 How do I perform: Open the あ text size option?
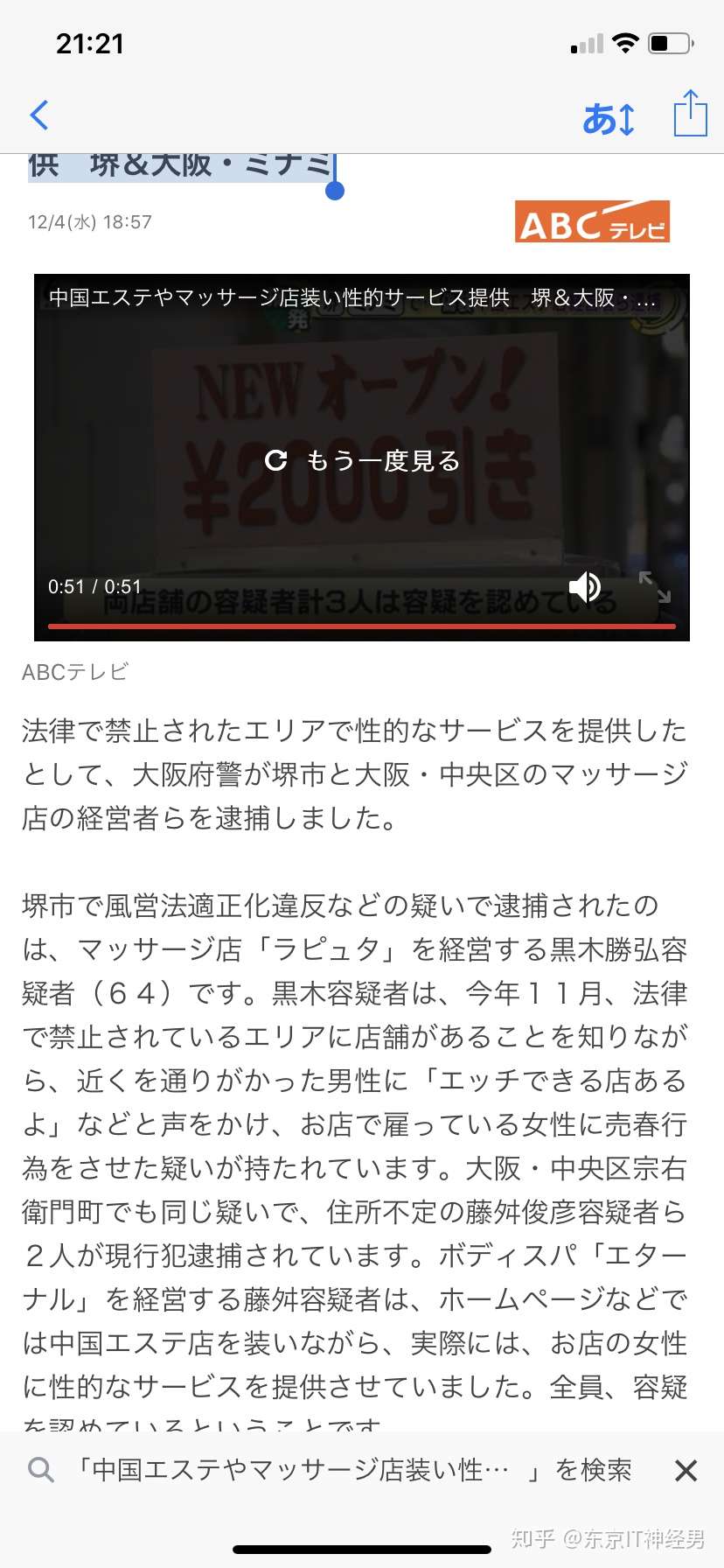[609, 118]
